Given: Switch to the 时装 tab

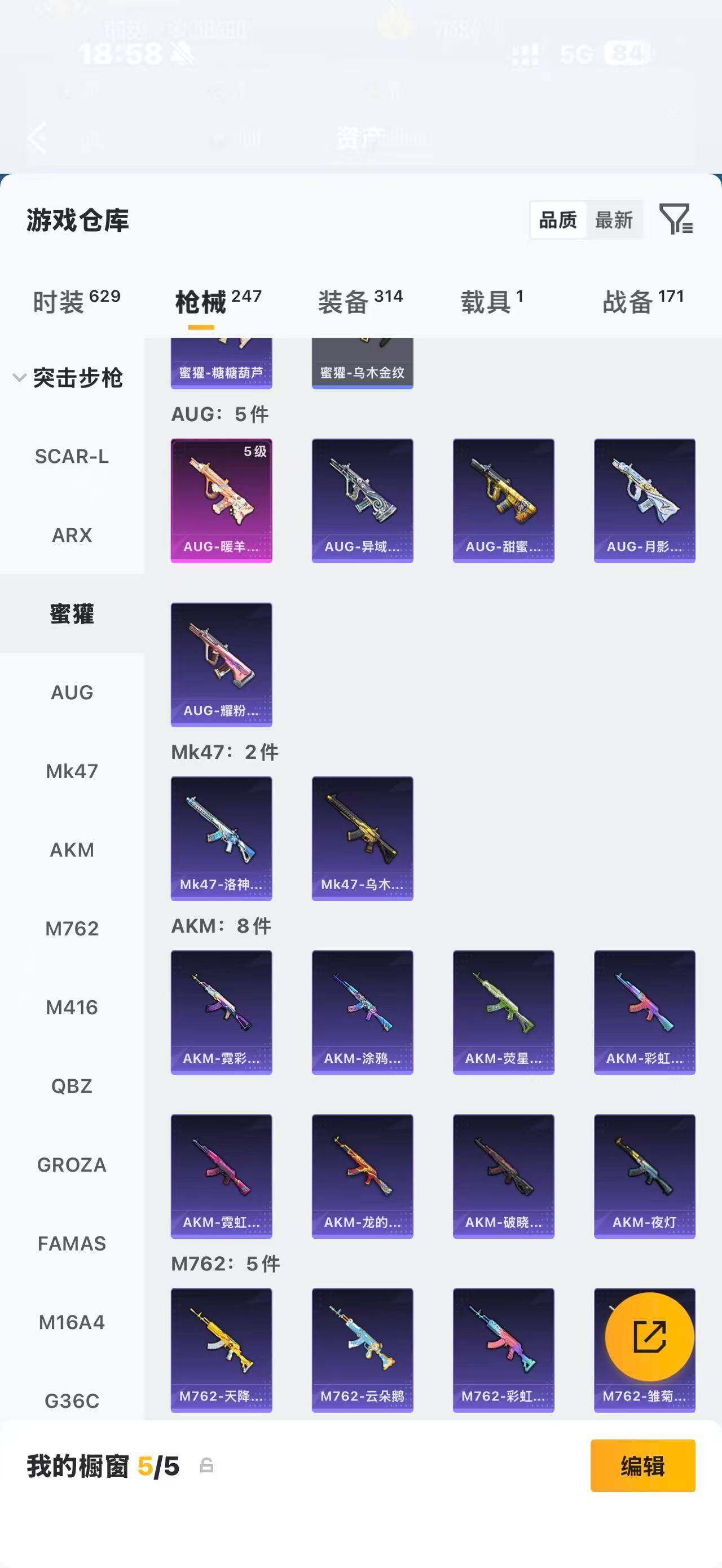Looking at the screenshot, I should [76, 301].
